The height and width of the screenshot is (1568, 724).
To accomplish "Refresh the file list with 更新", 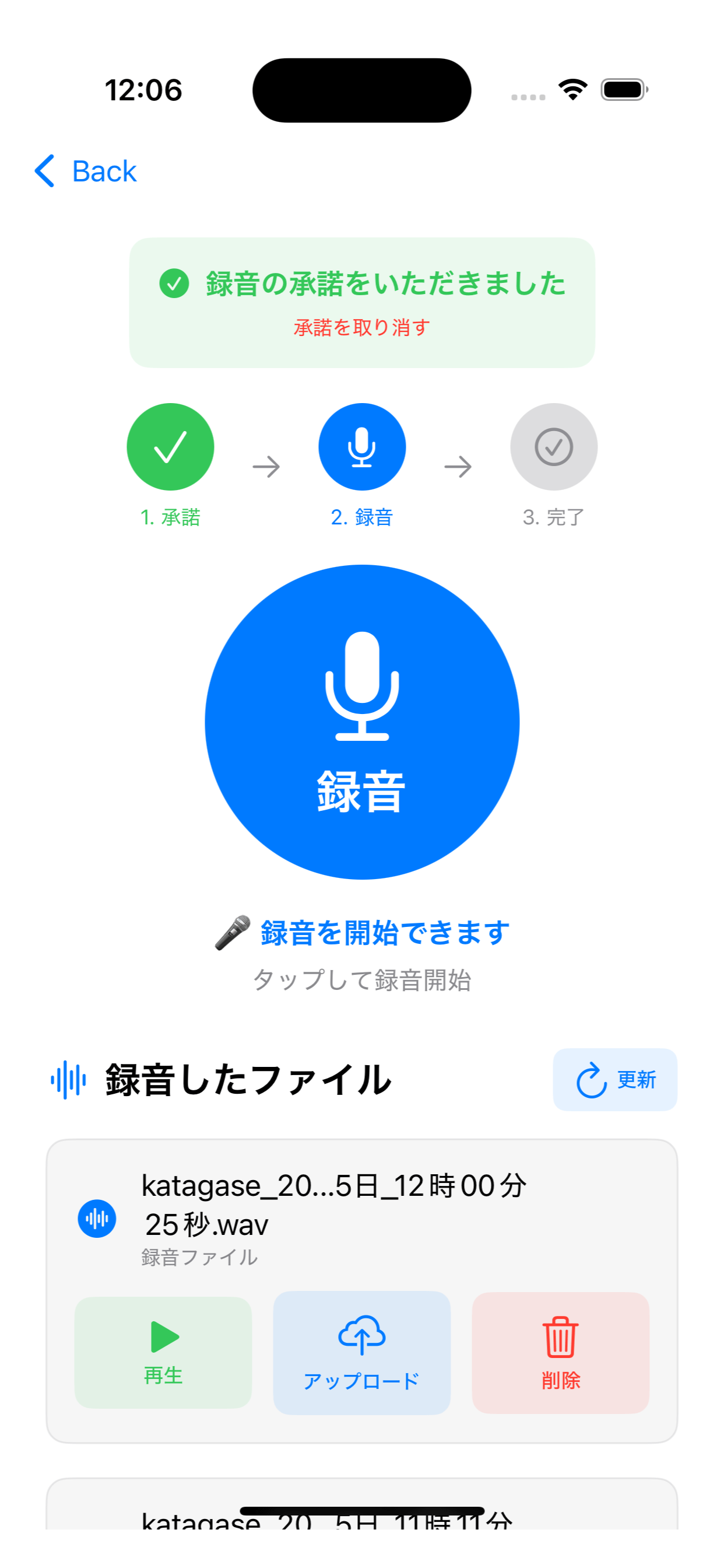I will pos(614,1079).
